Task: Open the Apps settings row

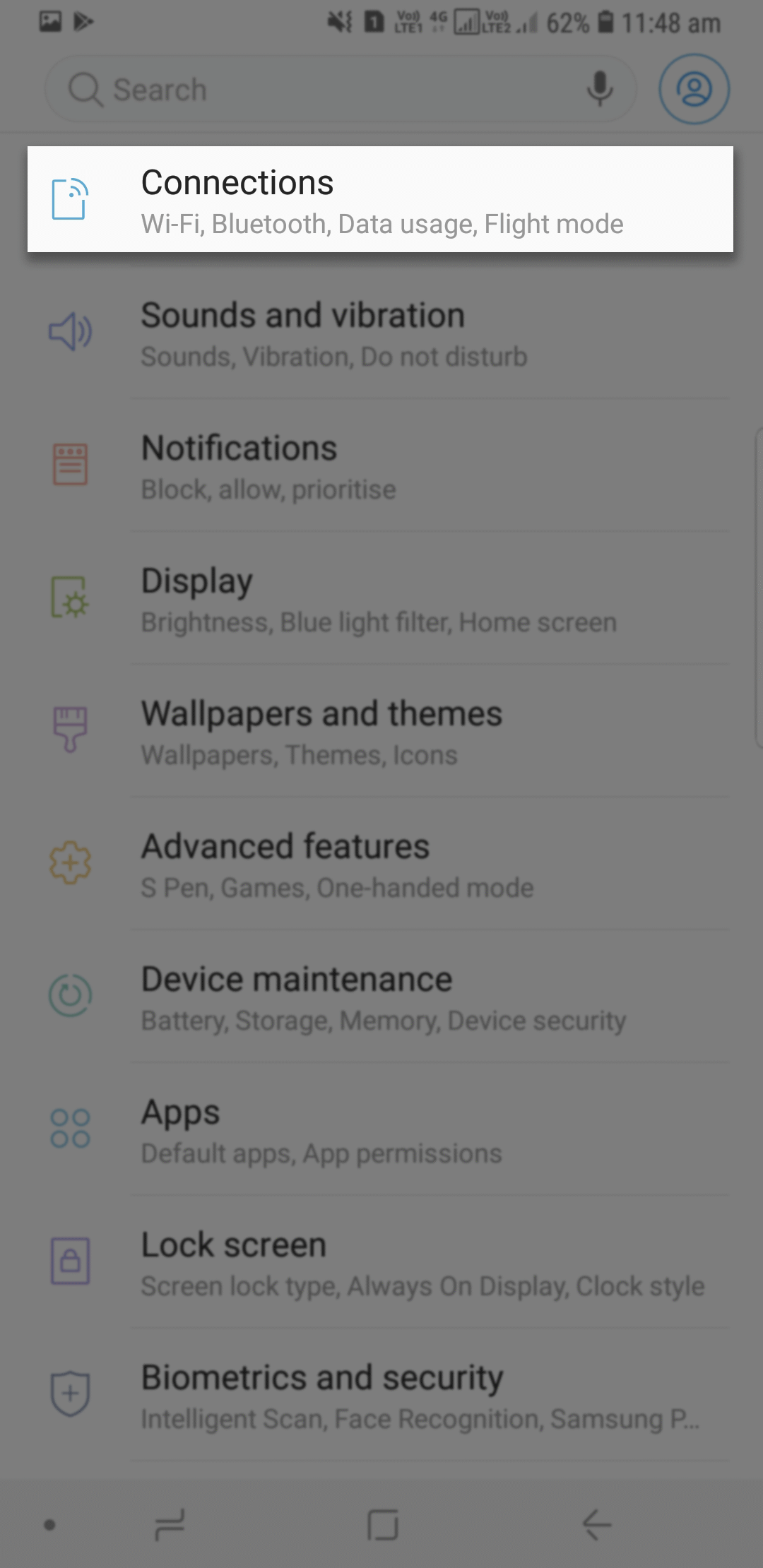Action: pos(381,1129)
